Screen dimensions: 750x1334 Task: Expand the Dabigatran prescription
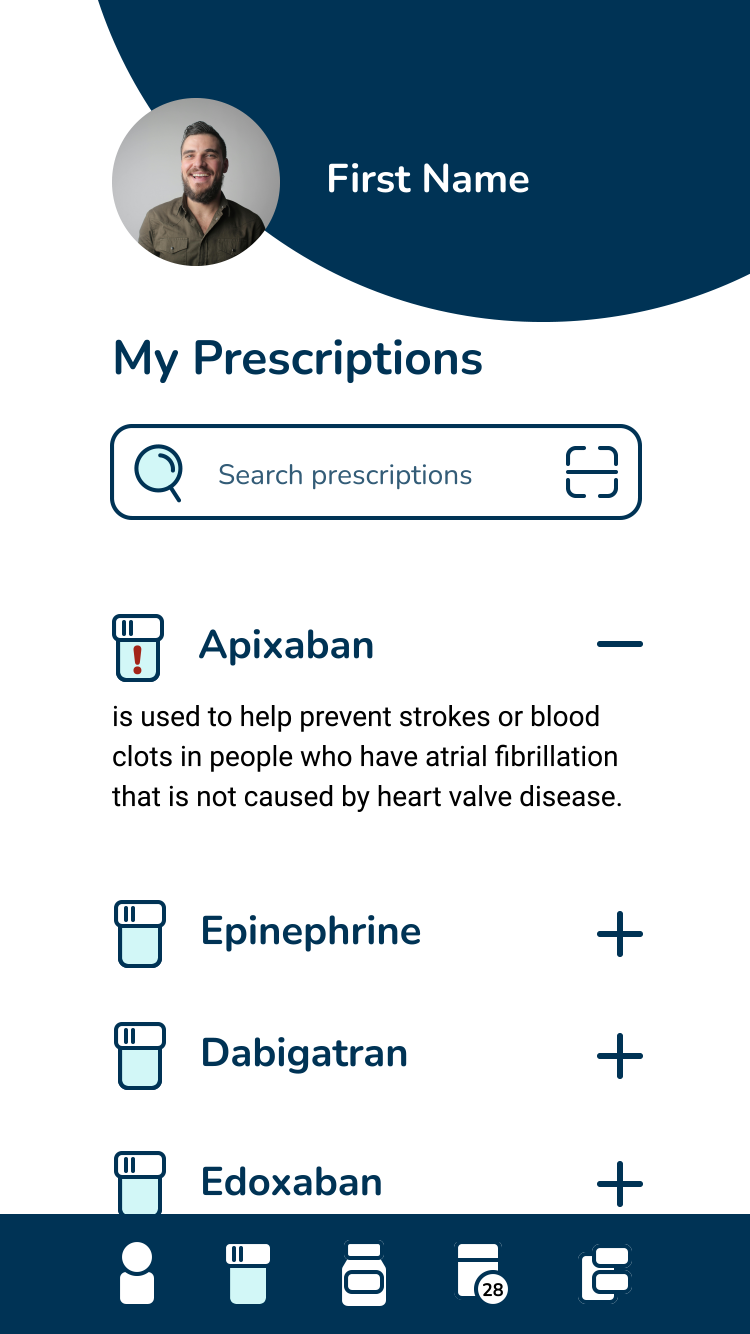619,1056
